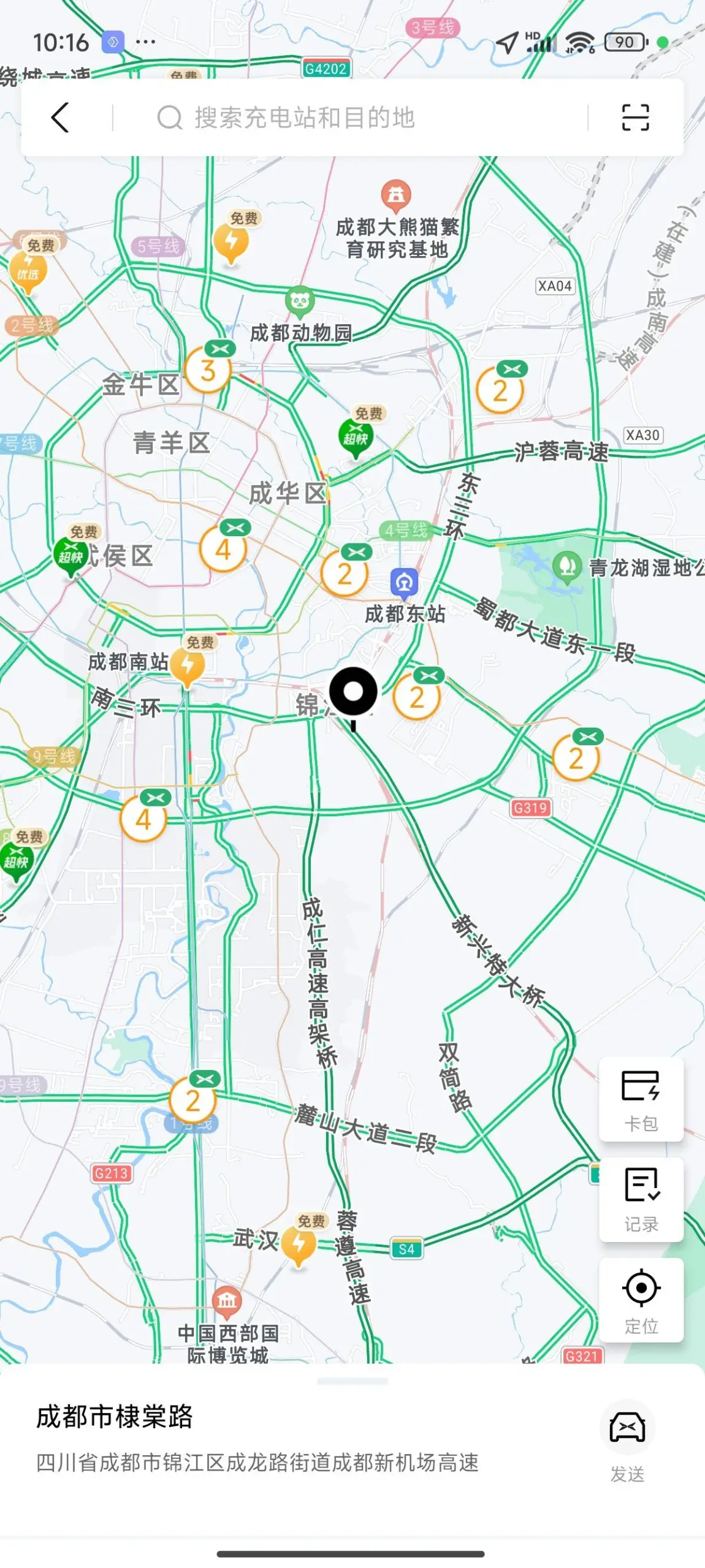The height and width of the screenshot is (1568, 705).
Task: Tap the charging station pin at 成都南站
Action: click(188, 666)
